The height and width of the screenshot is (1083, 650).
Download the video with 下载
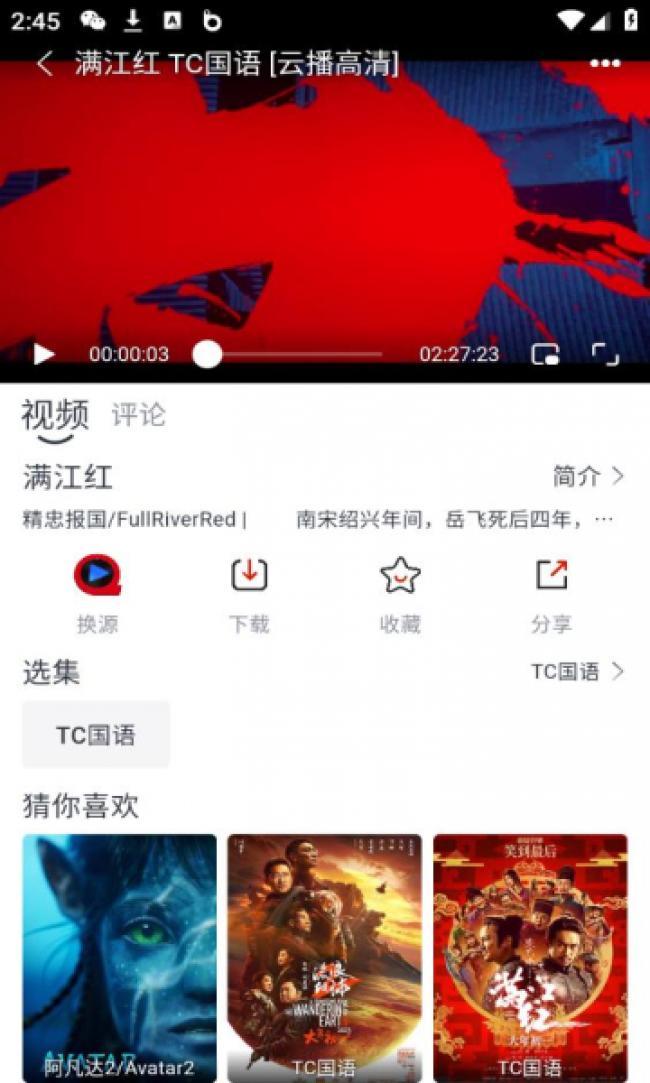[x=249, y=594]
